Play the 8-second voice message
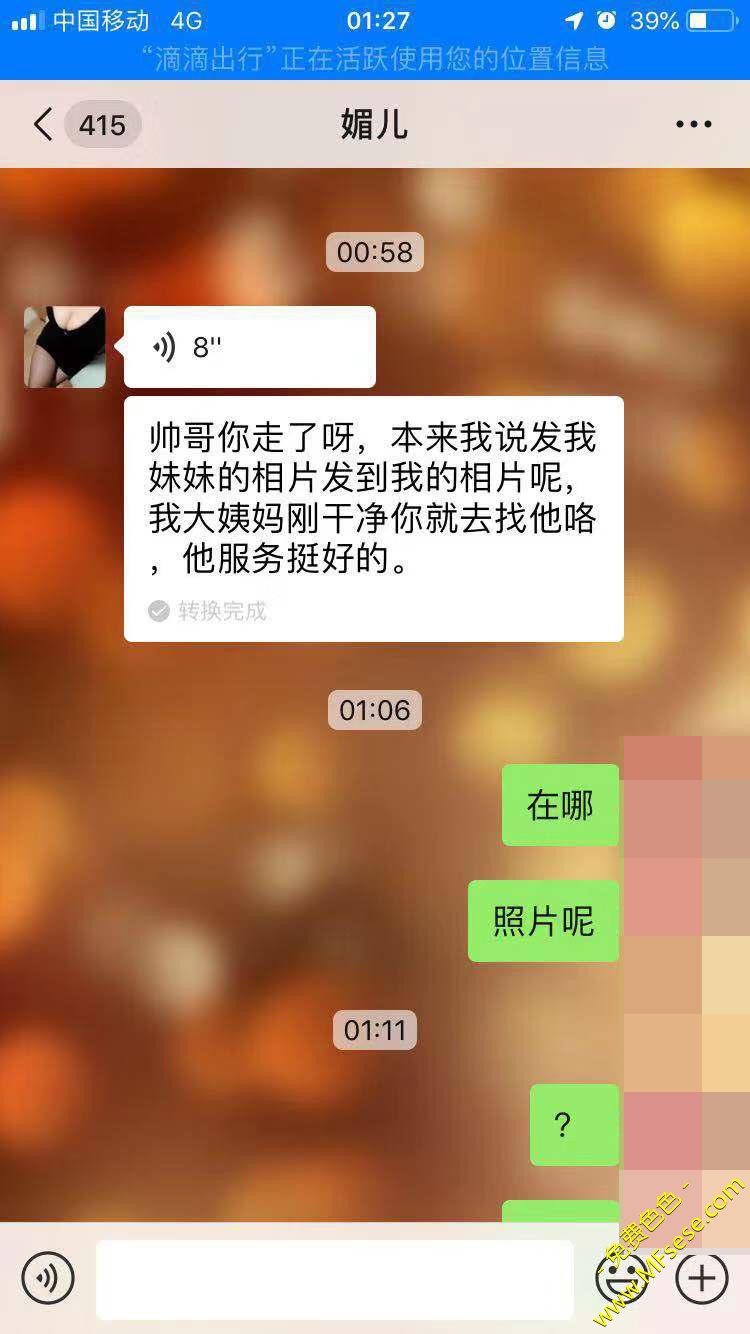The width and height of the screenshot is (750, 1334). click(x=249, y=347)
